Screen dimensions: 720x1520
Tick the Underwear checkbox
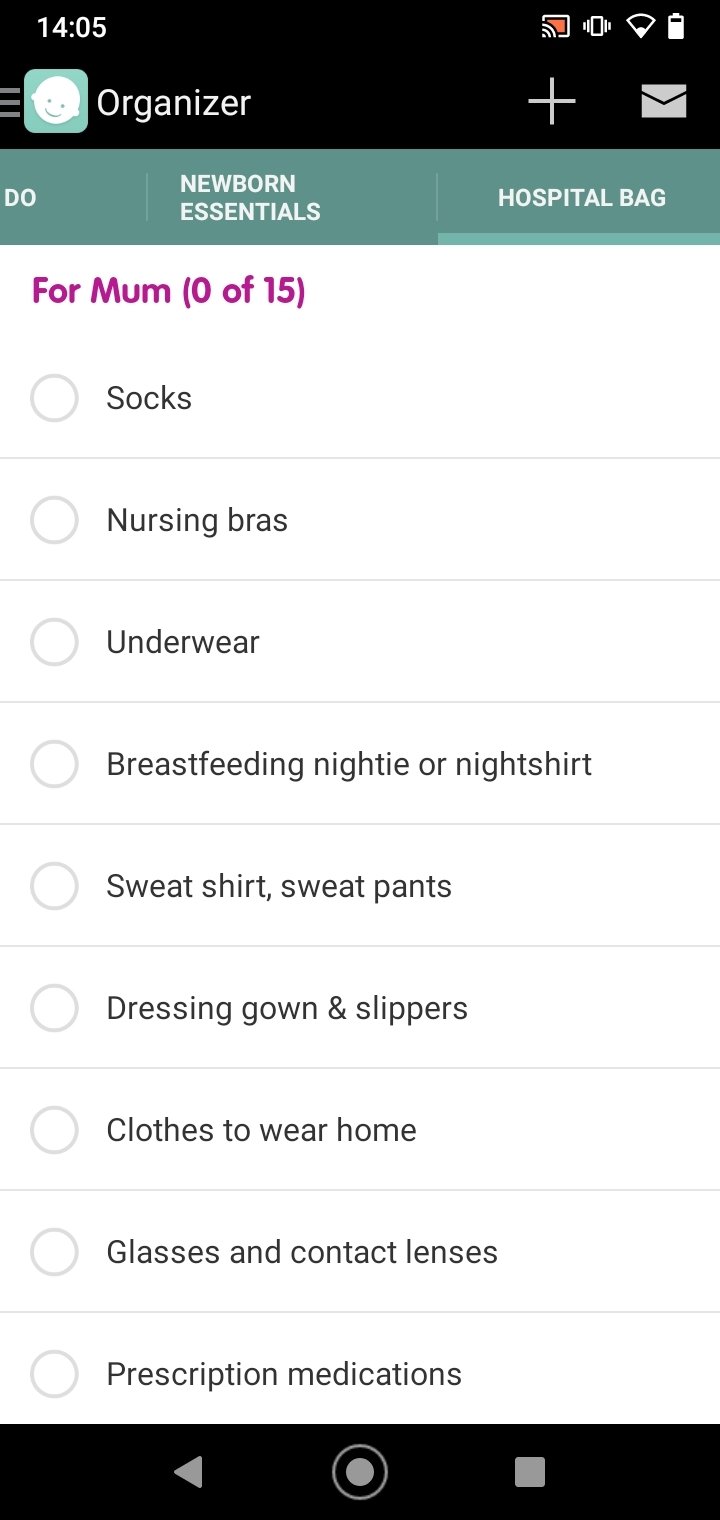pyautogui.click(x=54, y=642)
